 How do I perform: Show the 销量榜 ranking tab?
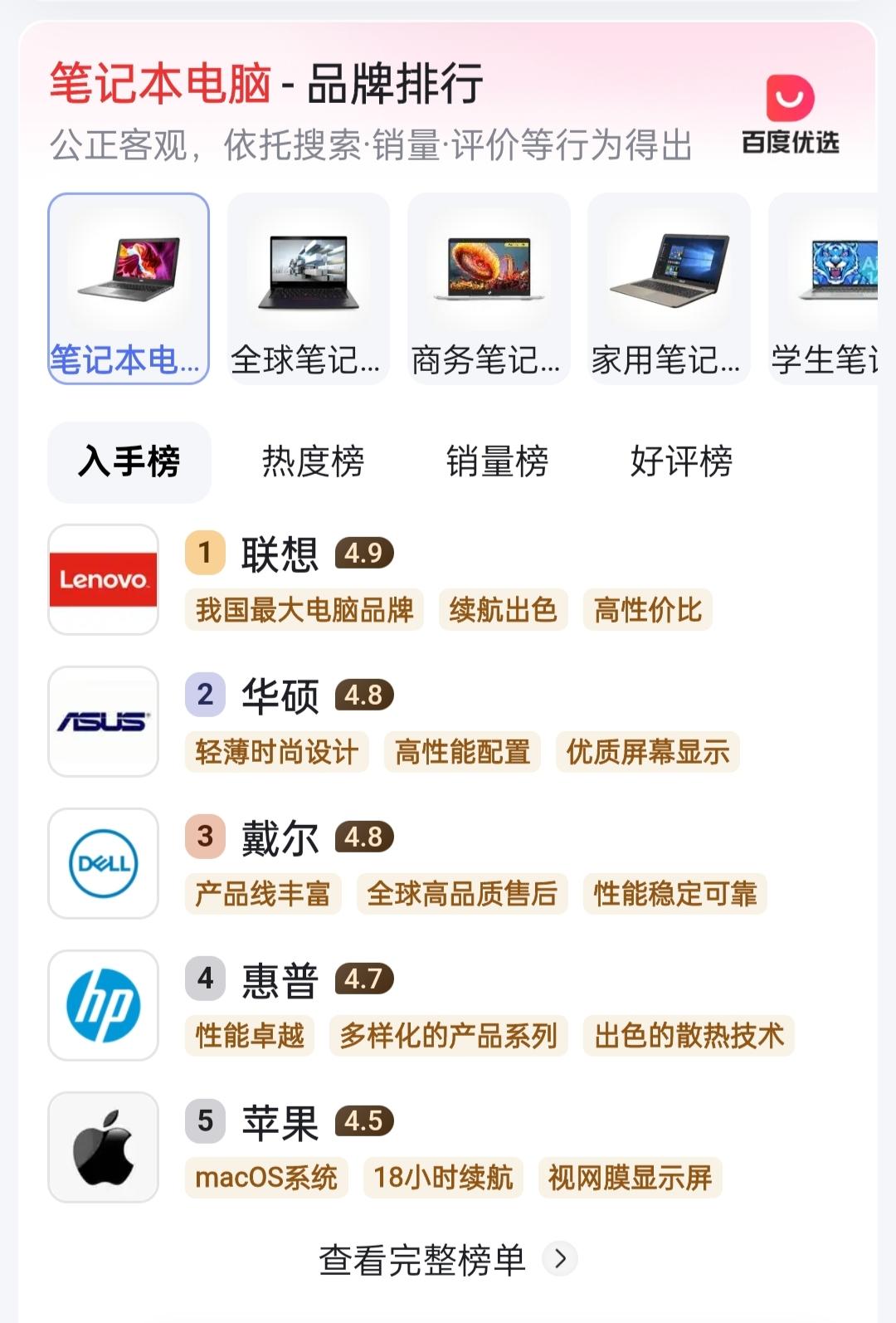[497, 461]
